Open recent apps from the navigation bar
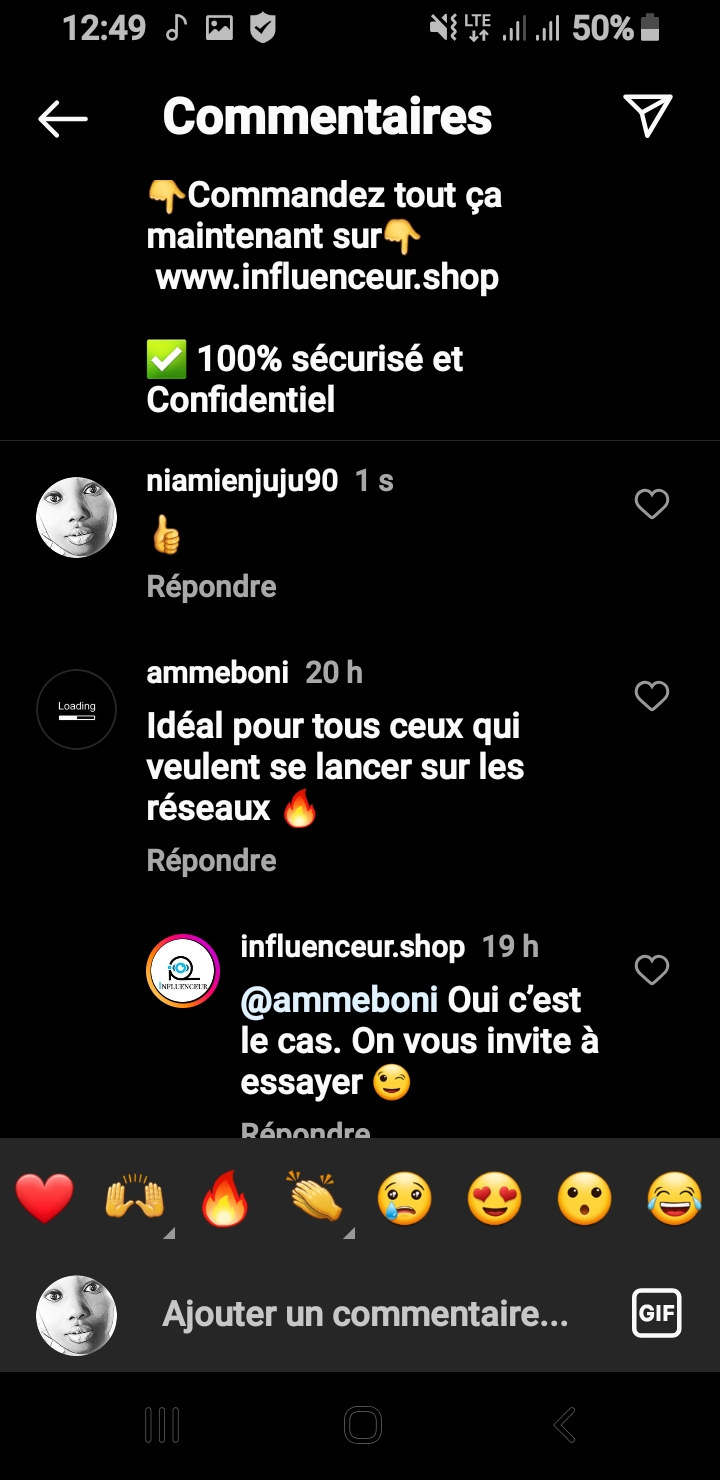Viewport: 720px width, 1480px height. tap(161, 1425)
